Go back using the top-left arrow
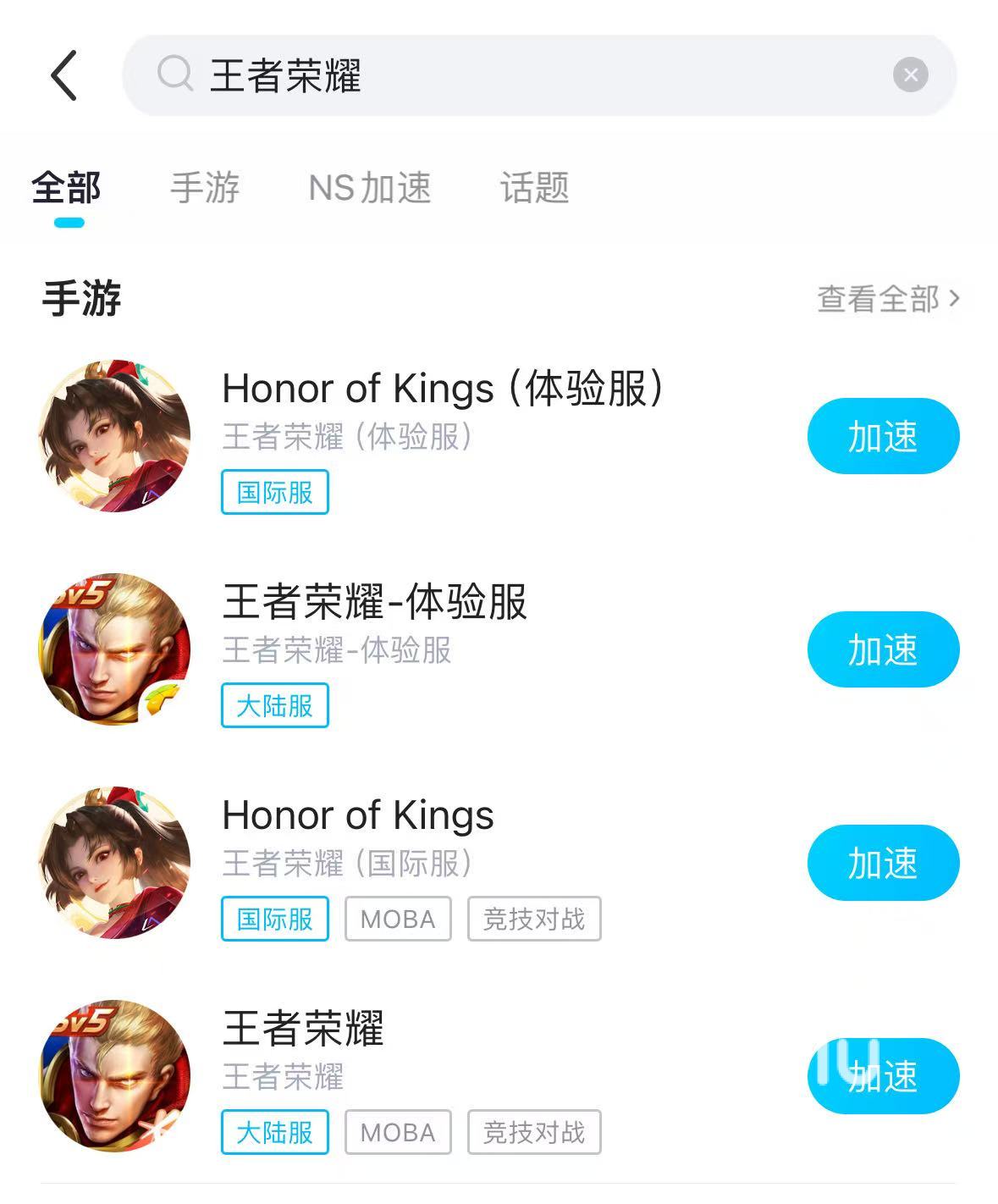The height and width of the screenshot is (1204, 998). click(x=64, y=75)
